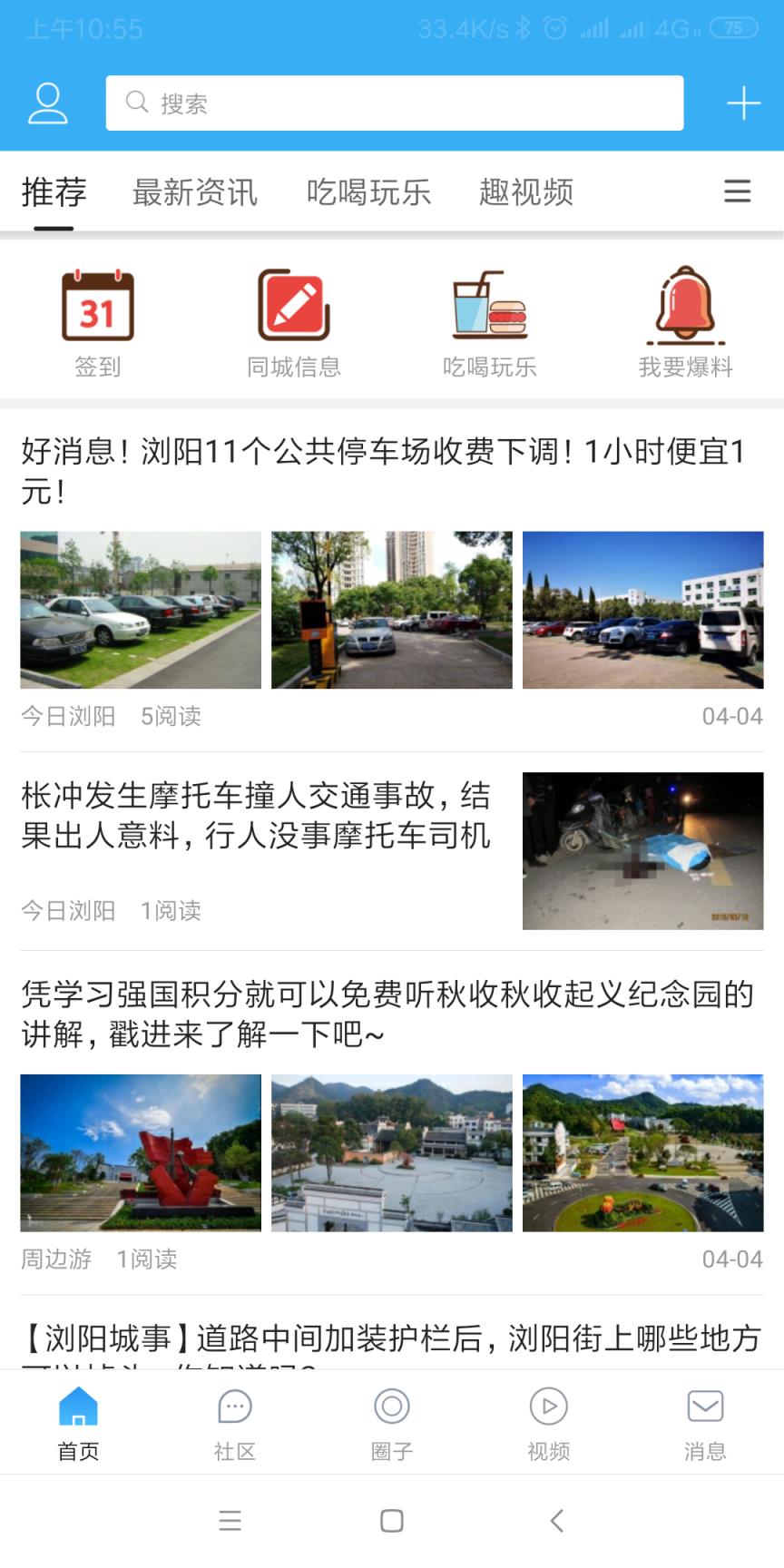
Task: Switch to the 趣视频 tab
Action: [x=524, y=192]
